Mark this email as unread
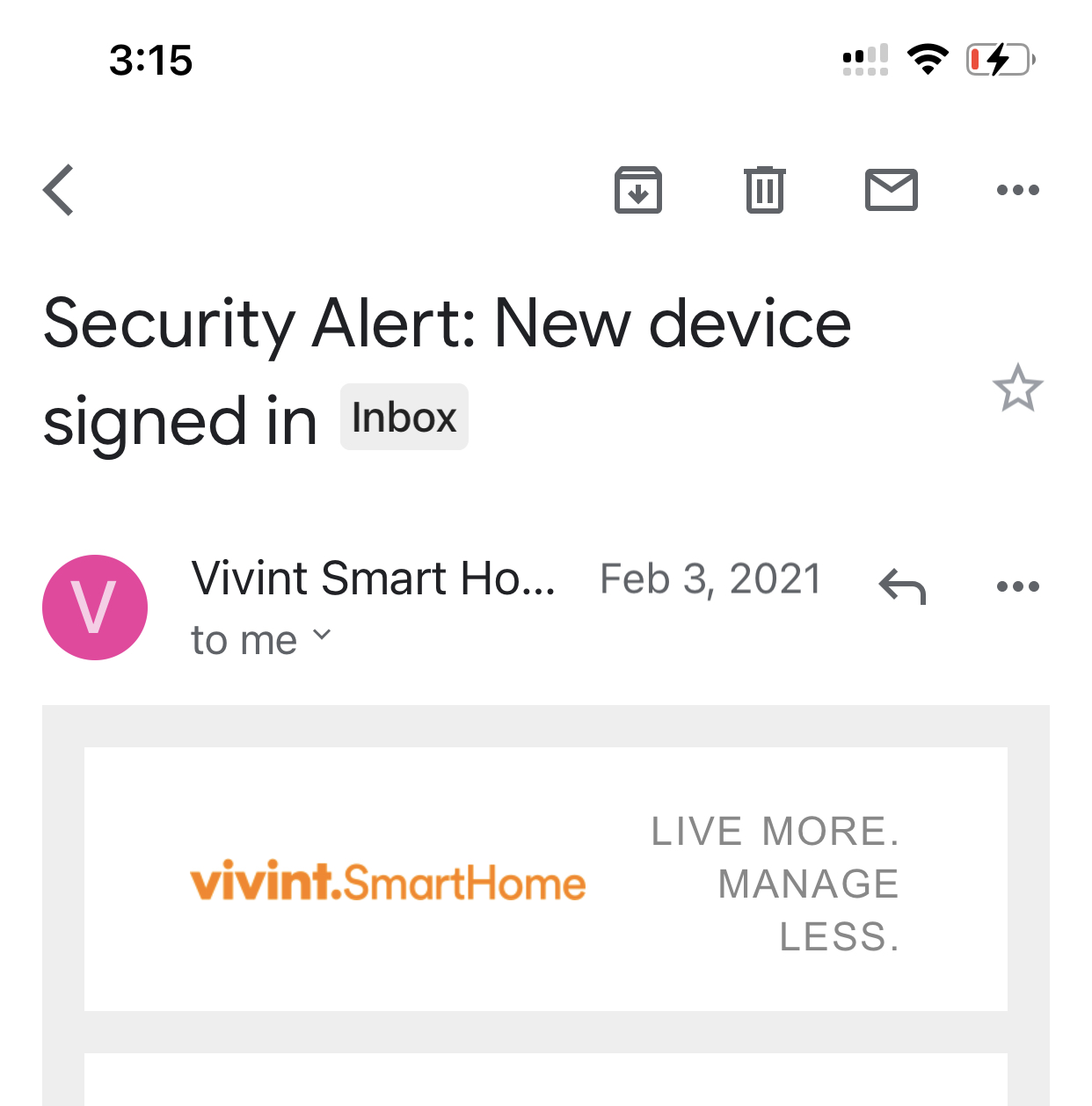 coord(891,190)
